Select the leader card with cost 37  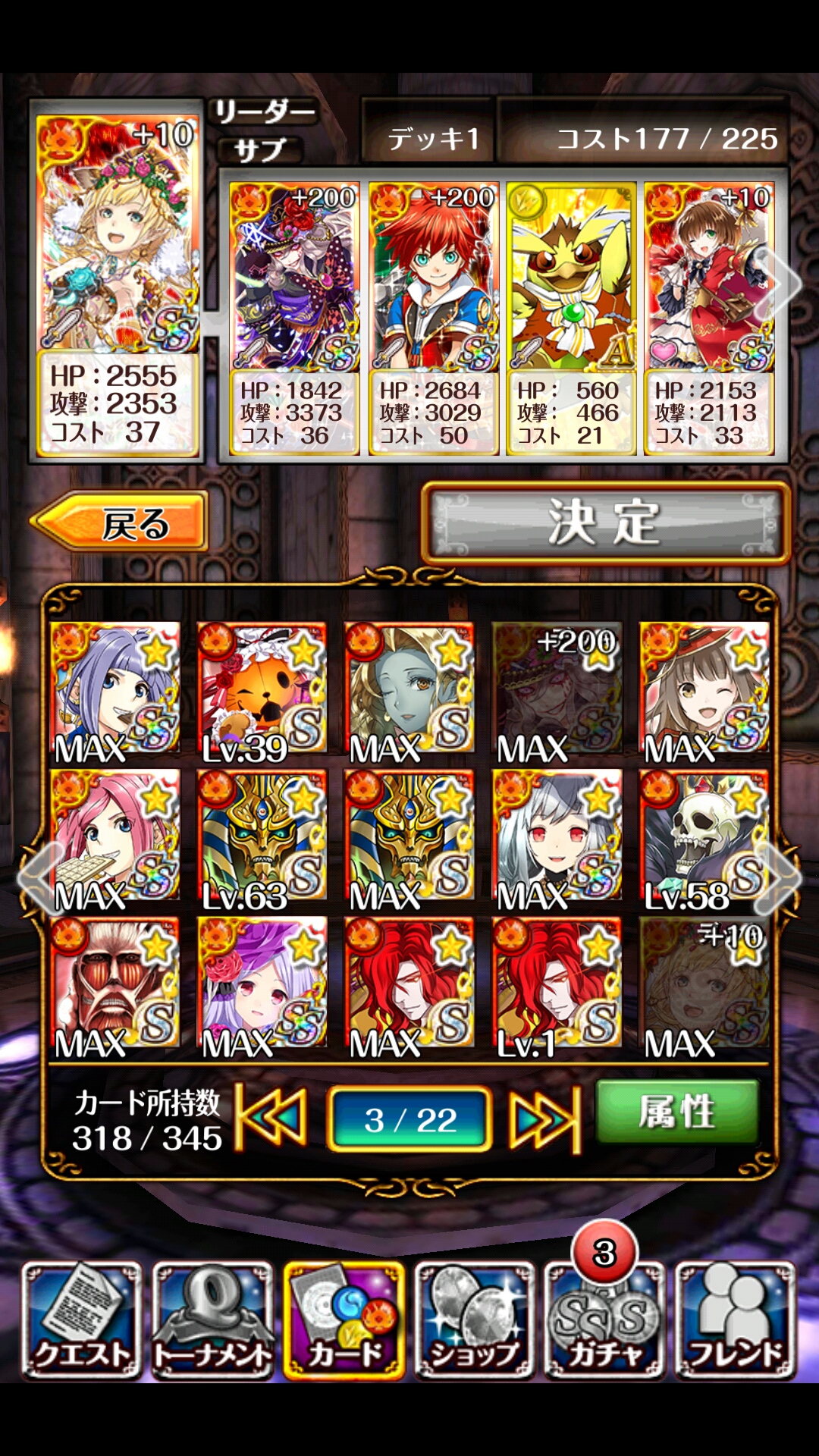[x=118, y=281]
